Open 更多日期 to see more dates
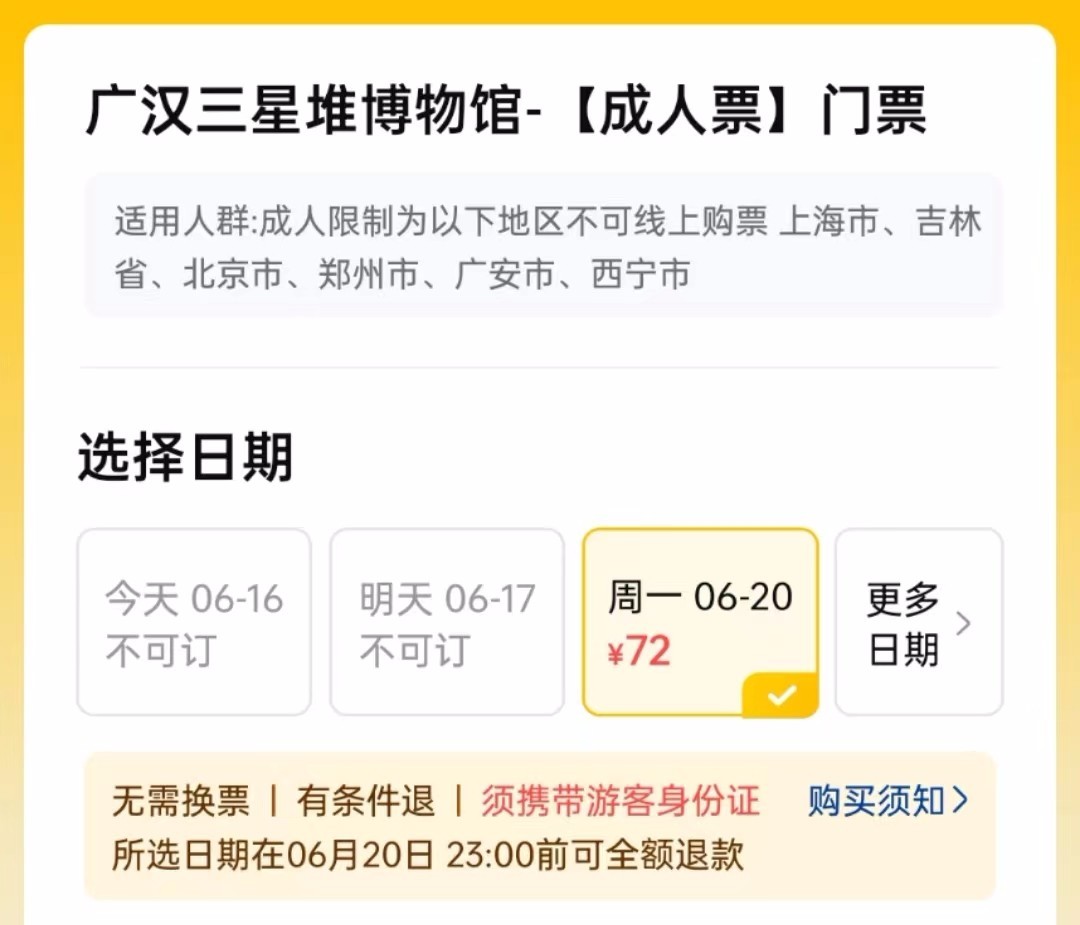The width and height of the screenshot is (1080, 925). point(918,622)
